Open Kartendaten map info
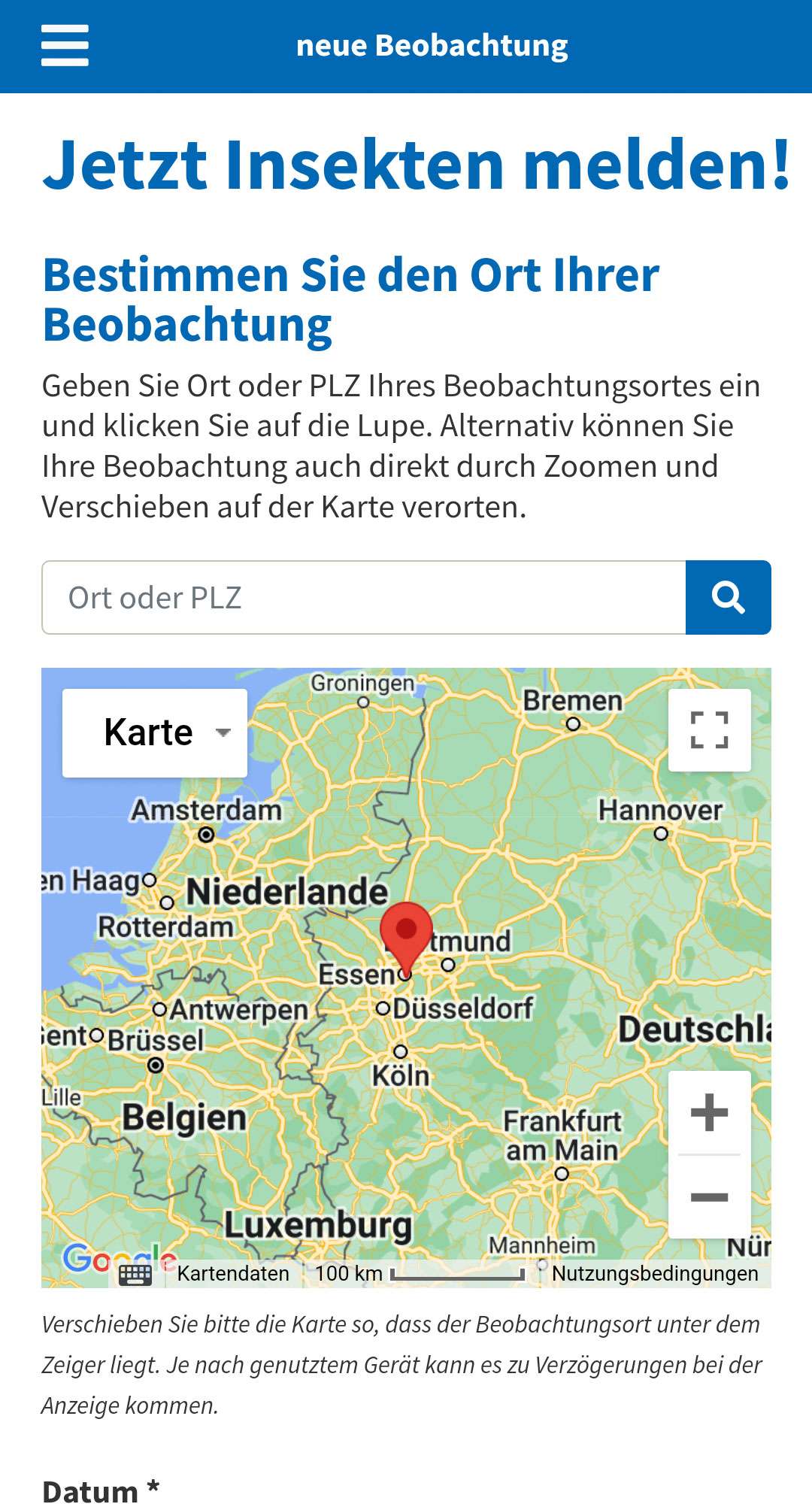The width and height of the screenshot is (812, 1504). [x=233, y=1274]
